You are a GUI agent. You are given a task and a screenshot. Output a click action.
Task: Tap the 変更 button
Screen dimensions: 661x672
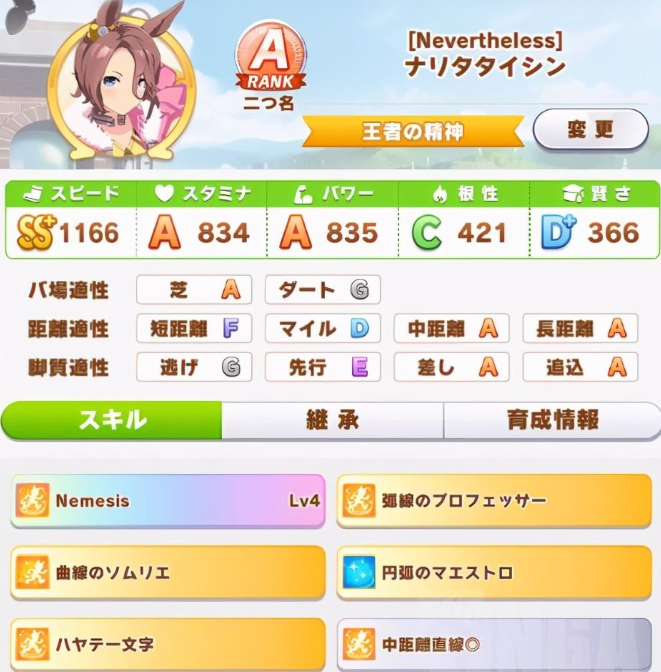click(x=590, y=130)
